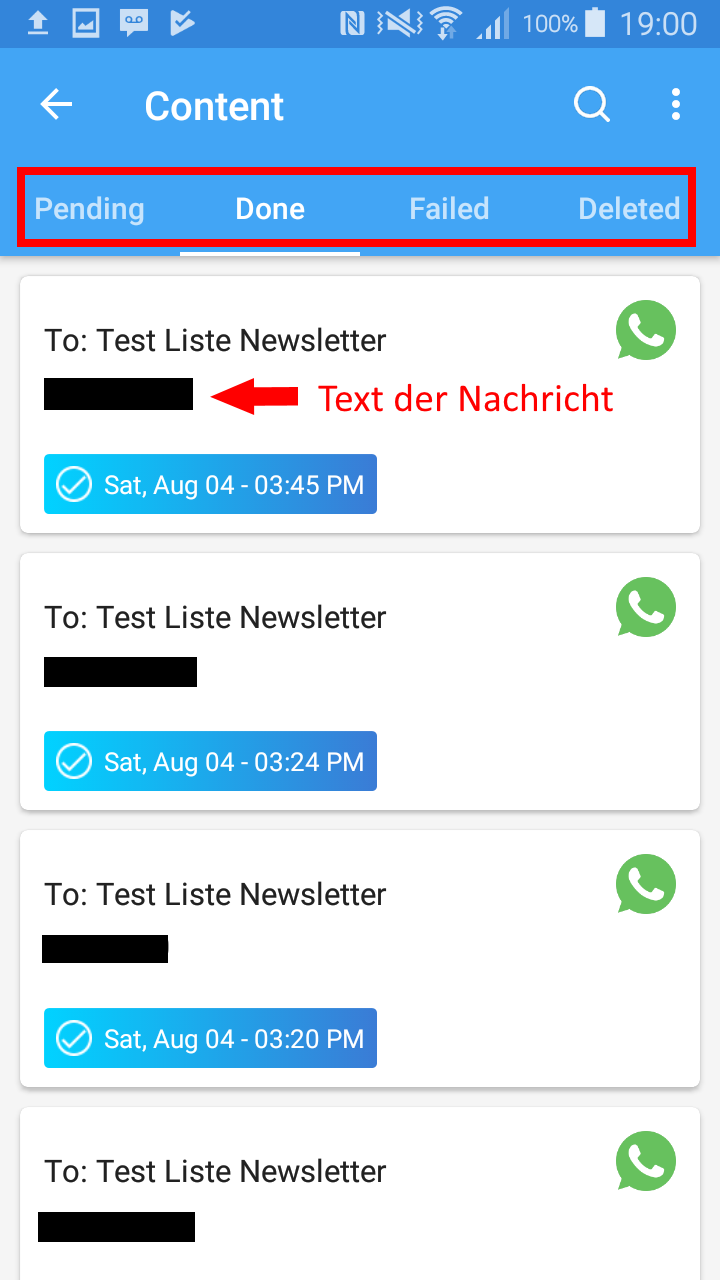
Task: Open the message sent at 03:20 PM
Action: tap(360, 959)
